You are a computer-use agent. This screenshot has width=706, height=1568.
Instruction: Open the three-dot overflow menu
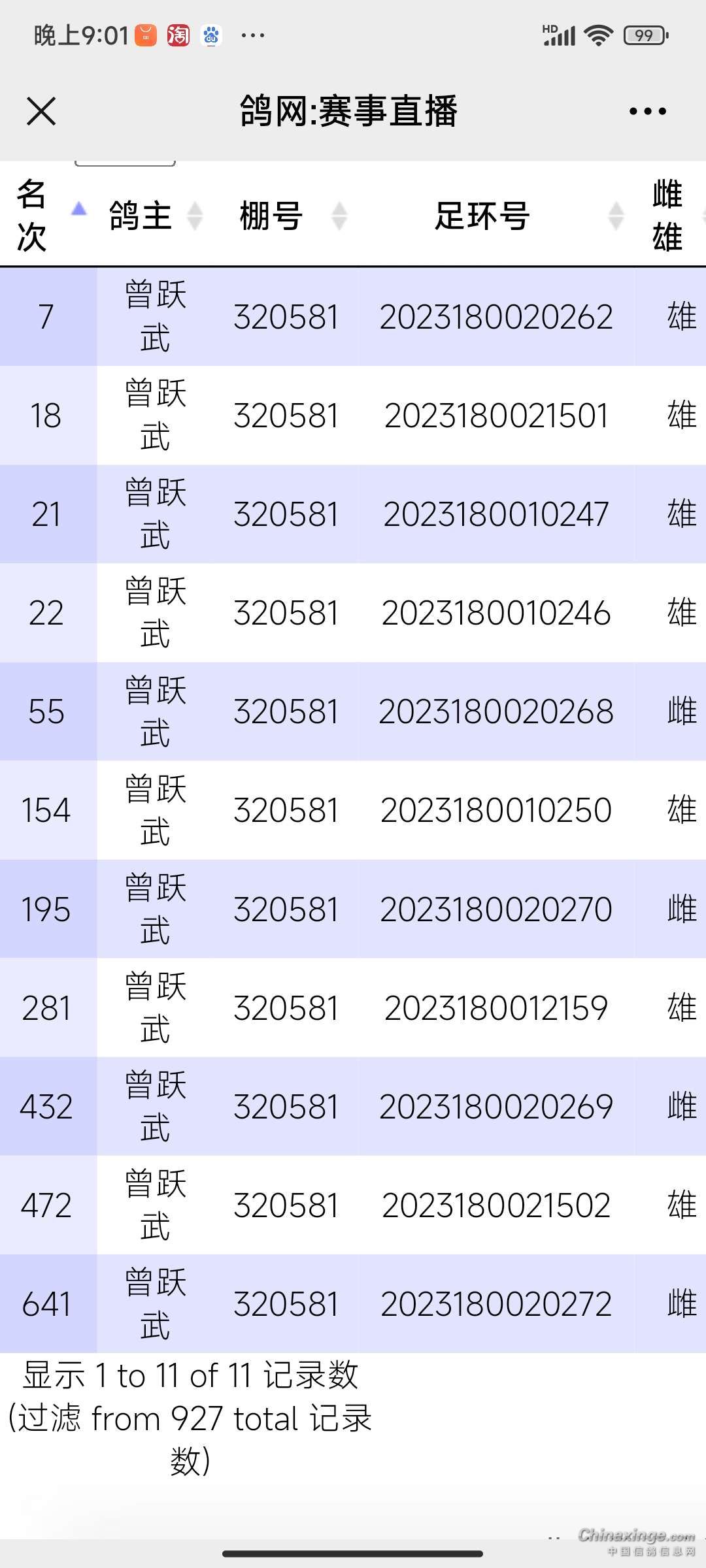point(647,111)
